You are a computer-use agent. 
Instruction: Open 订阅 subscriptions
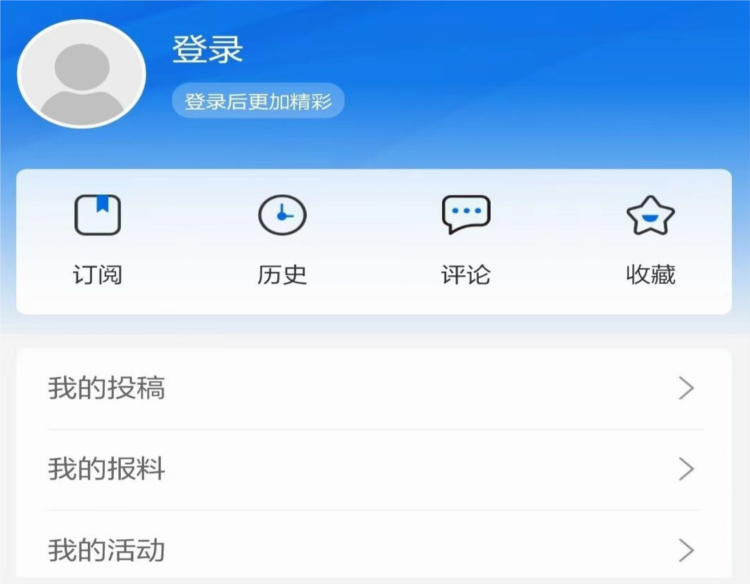click(98, 240)
